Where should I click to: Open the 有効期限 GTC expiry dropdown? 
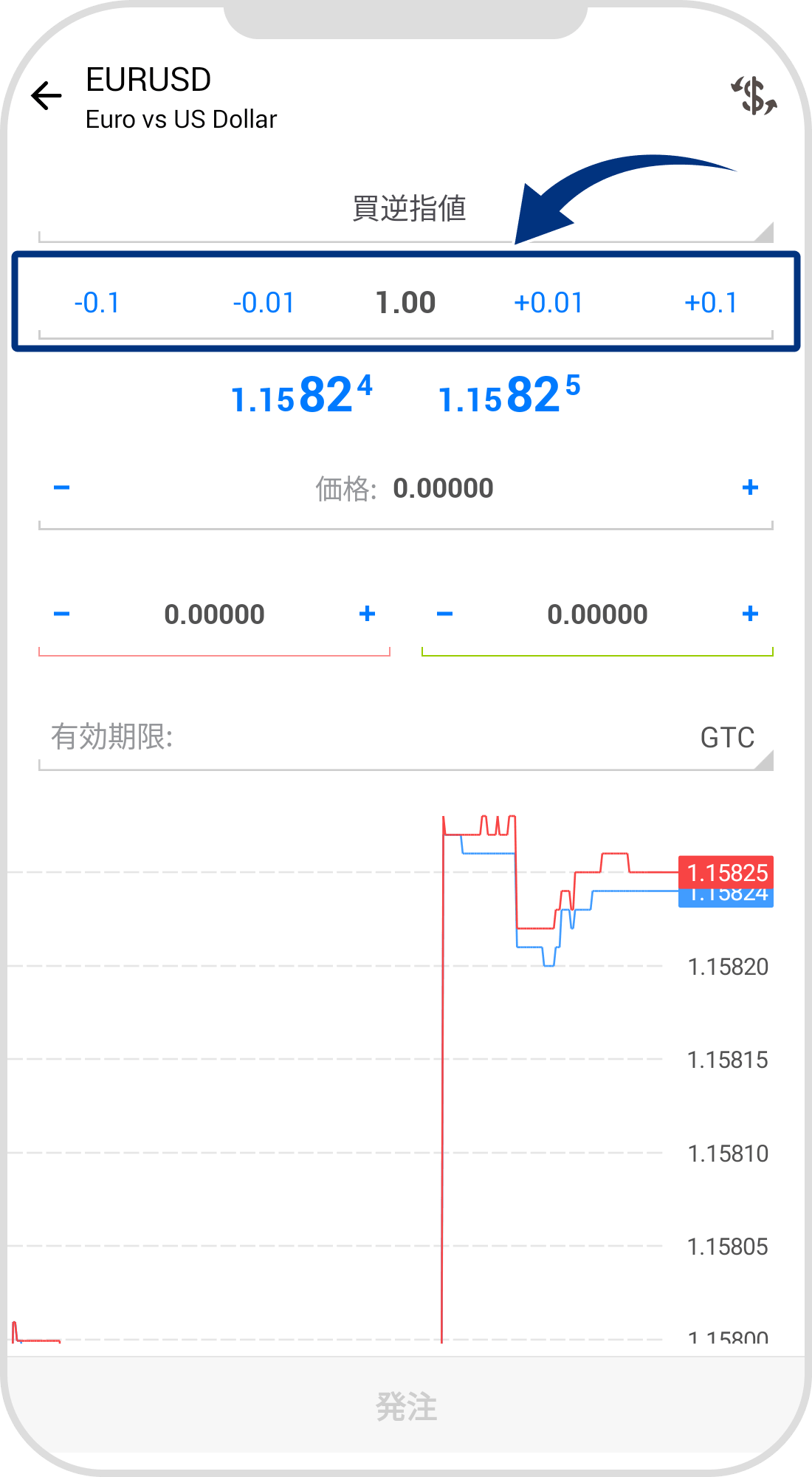406,738
